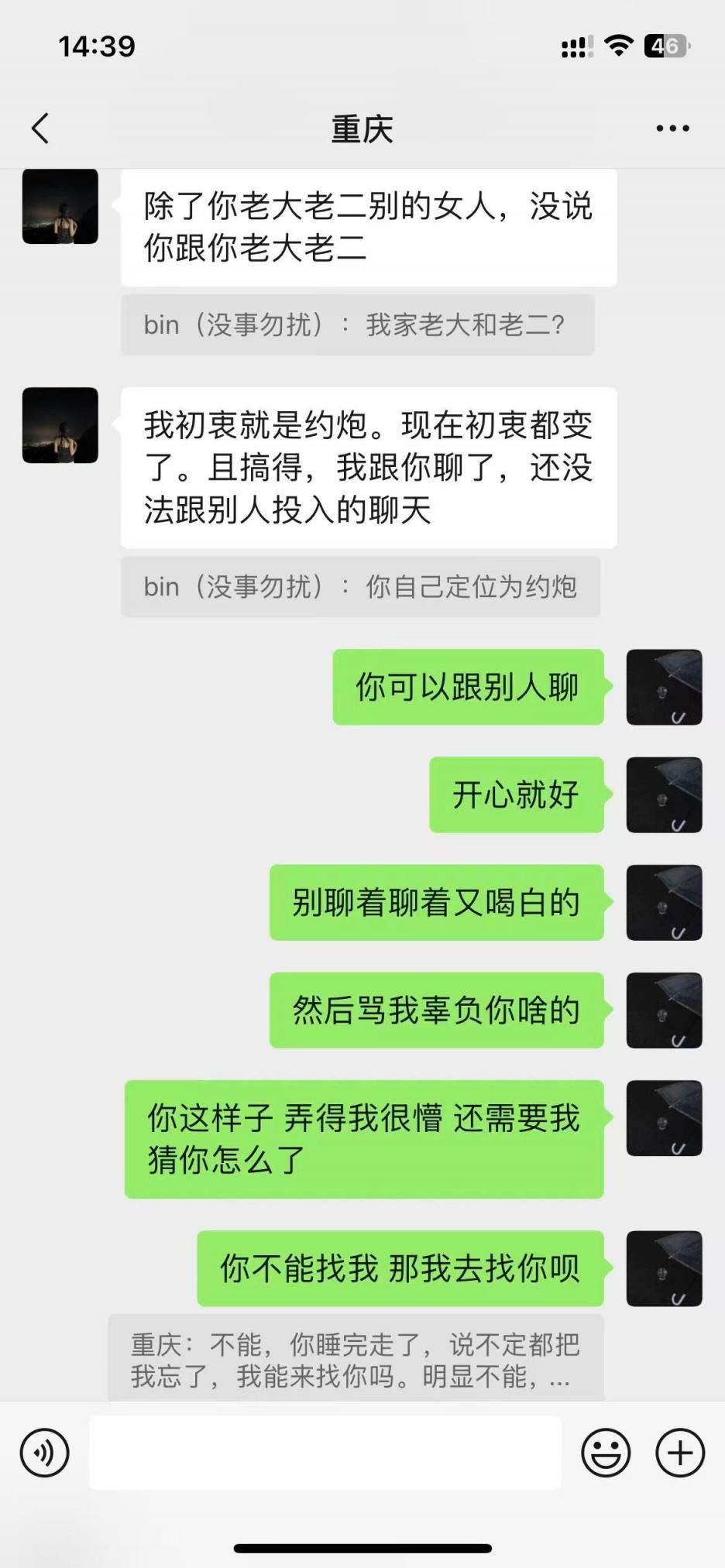Focus the message text field

(x=325, y=1453)
